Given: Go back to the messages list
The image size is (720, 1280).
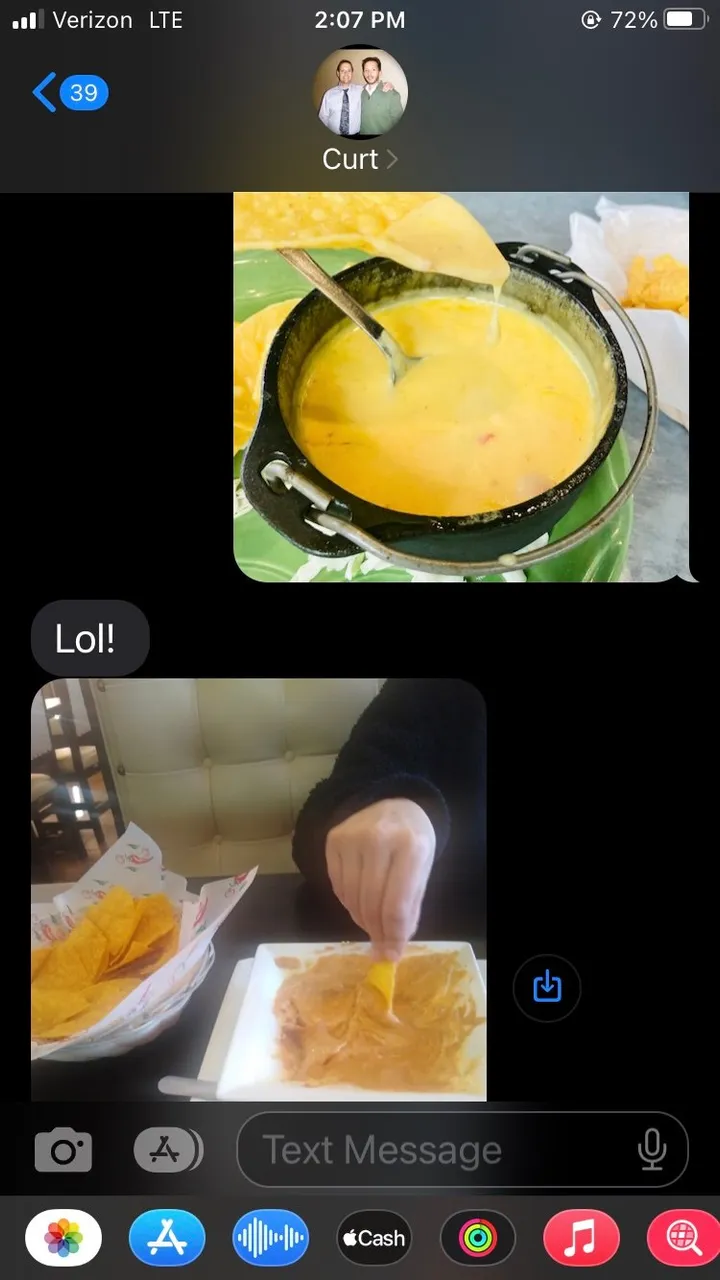Looking at the screenshot, I should (x=69, y=93).
